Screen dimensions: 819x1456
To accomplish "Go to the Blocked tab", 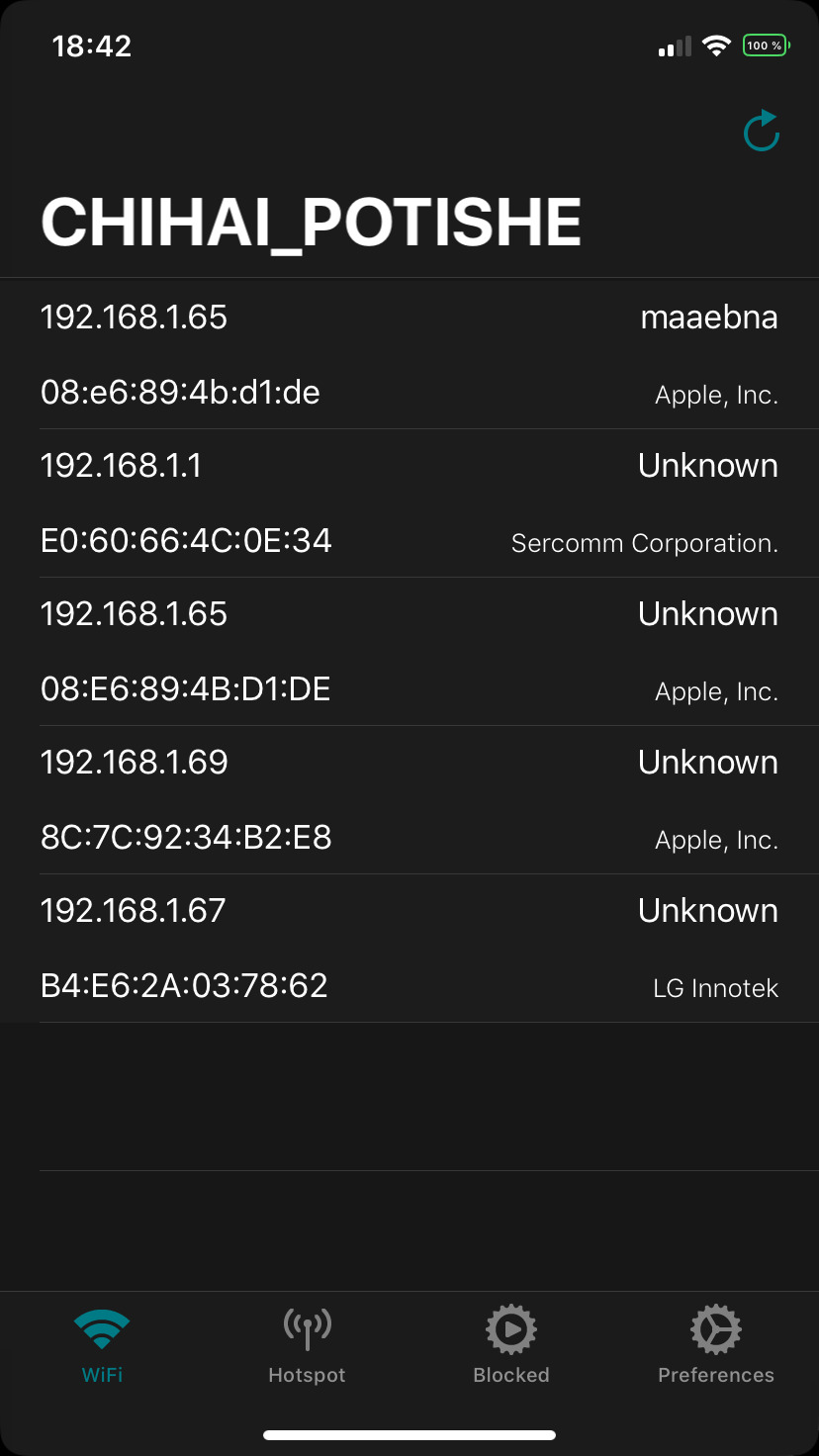I will (511, 1346).
